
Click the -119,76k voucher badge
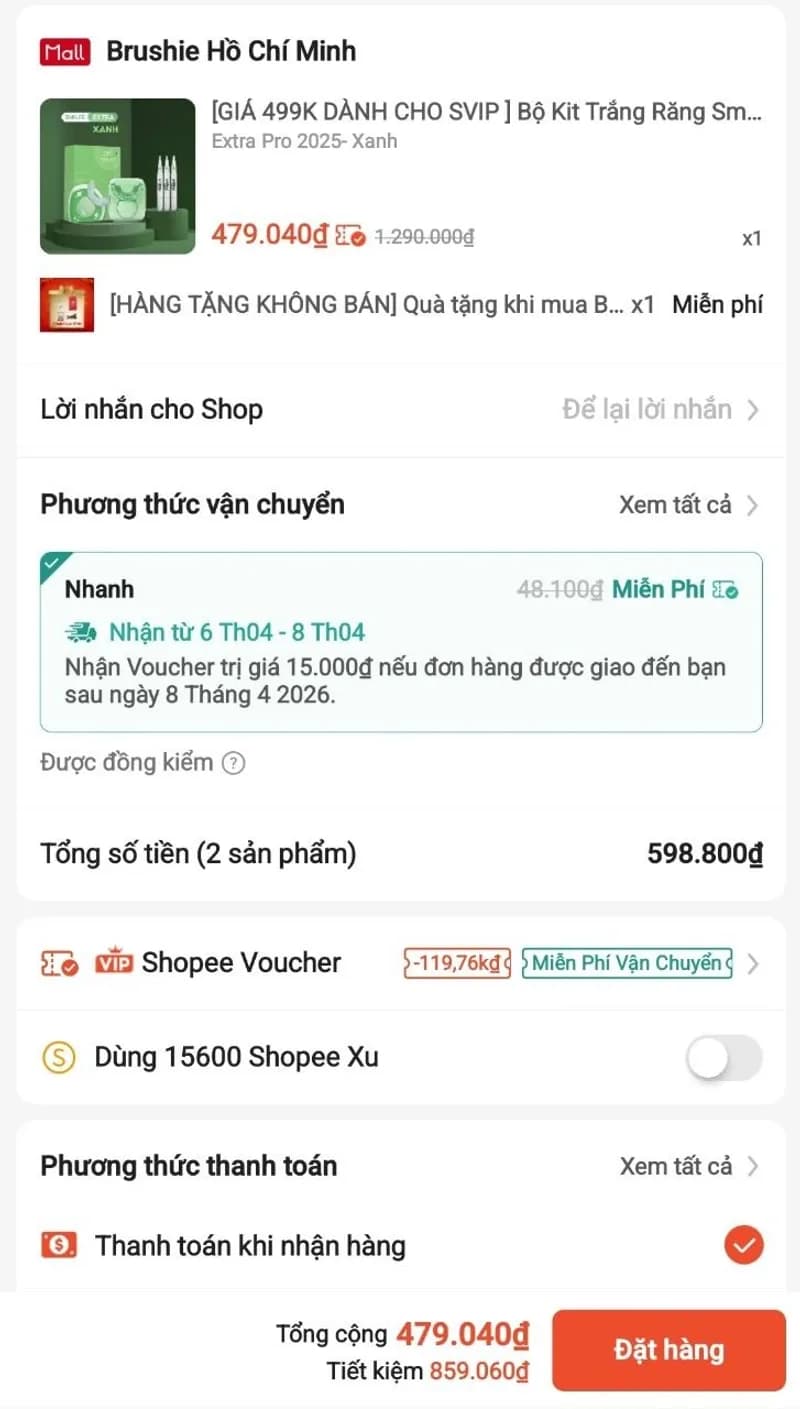pyautogui.click(x=457, y=962)
